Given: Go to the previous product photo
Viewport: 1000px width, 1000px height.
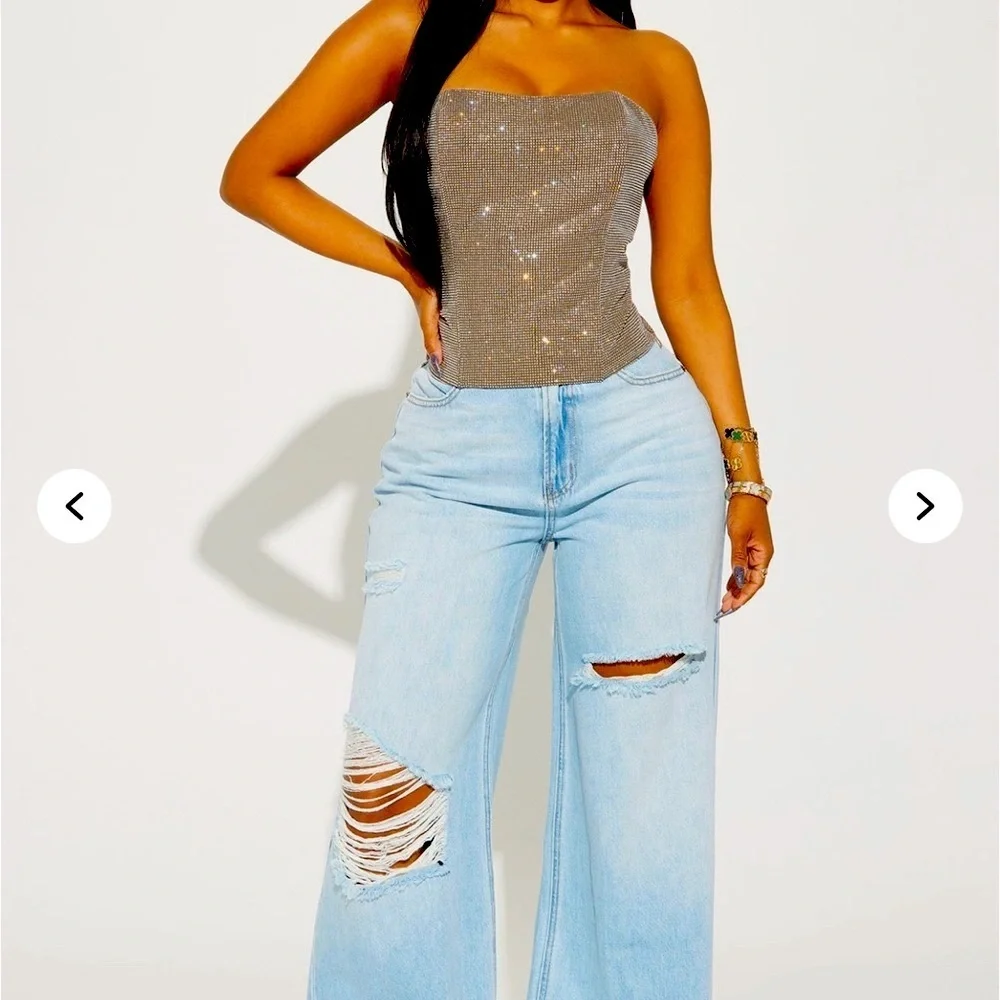Looking at the screenshot, I should 74,506.
